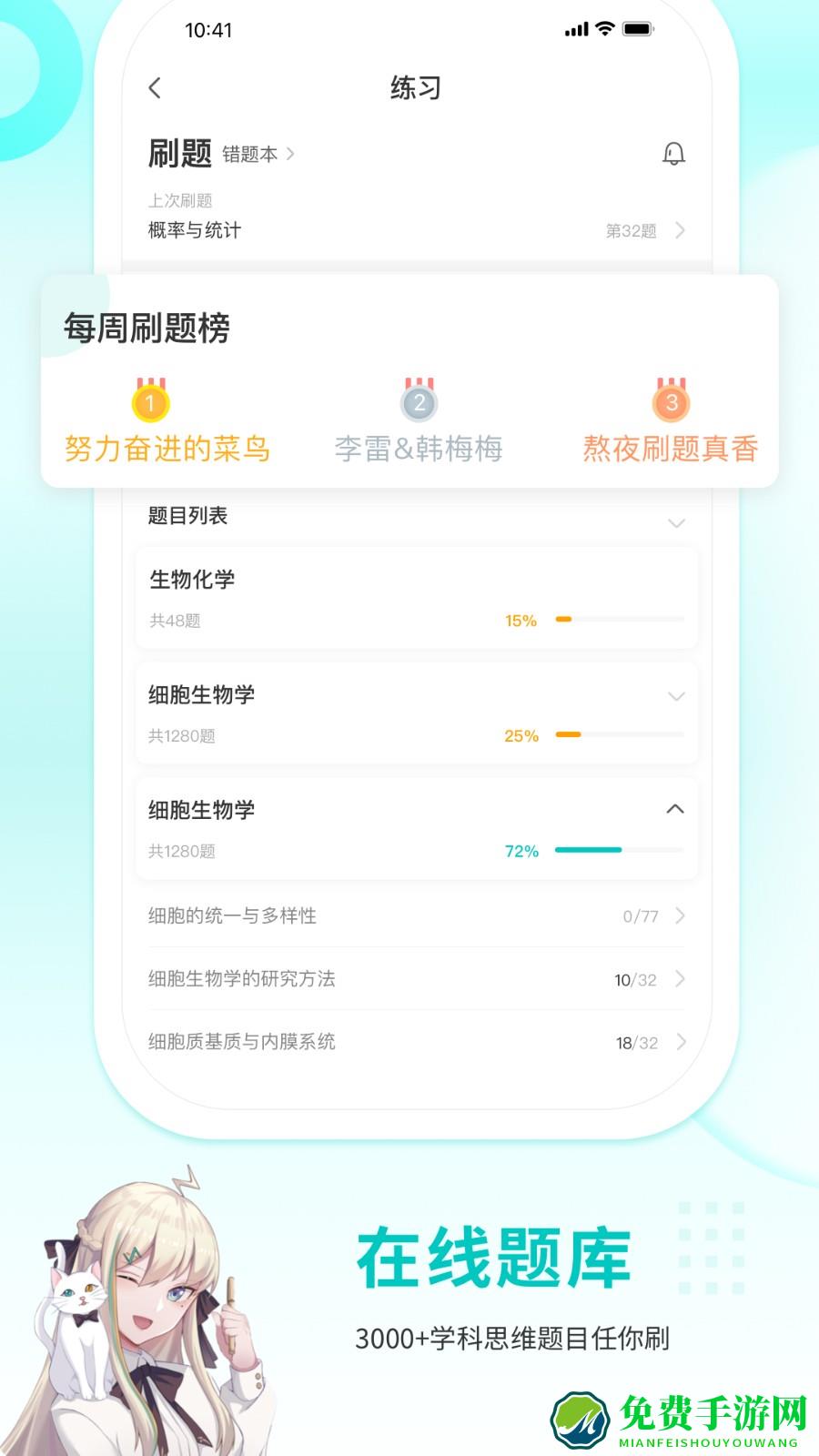
Task: Select leaderboard user 李雷&韩梅梅
Action: point(419,447)
